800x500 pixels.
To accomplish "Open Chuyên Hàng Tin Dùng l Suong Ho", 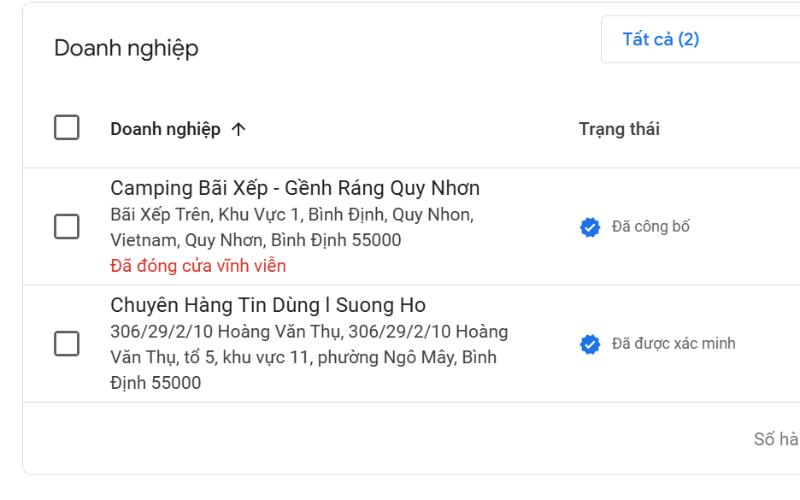I will tap(268, 305).
